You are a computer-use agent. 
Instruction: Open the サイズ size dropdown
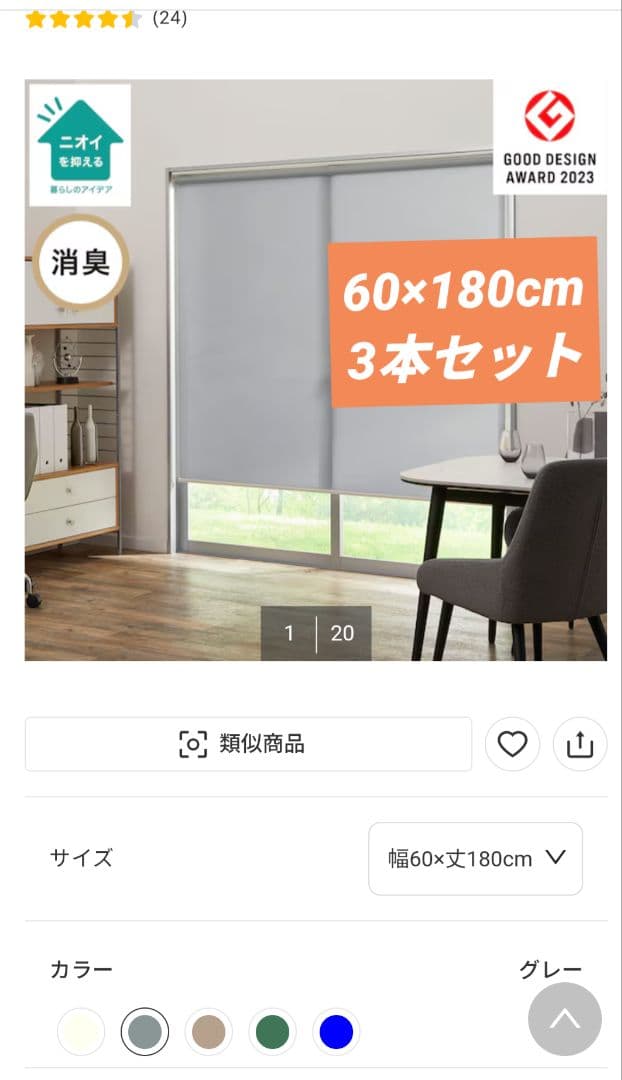pyautogui.click(x=475, y=858)
